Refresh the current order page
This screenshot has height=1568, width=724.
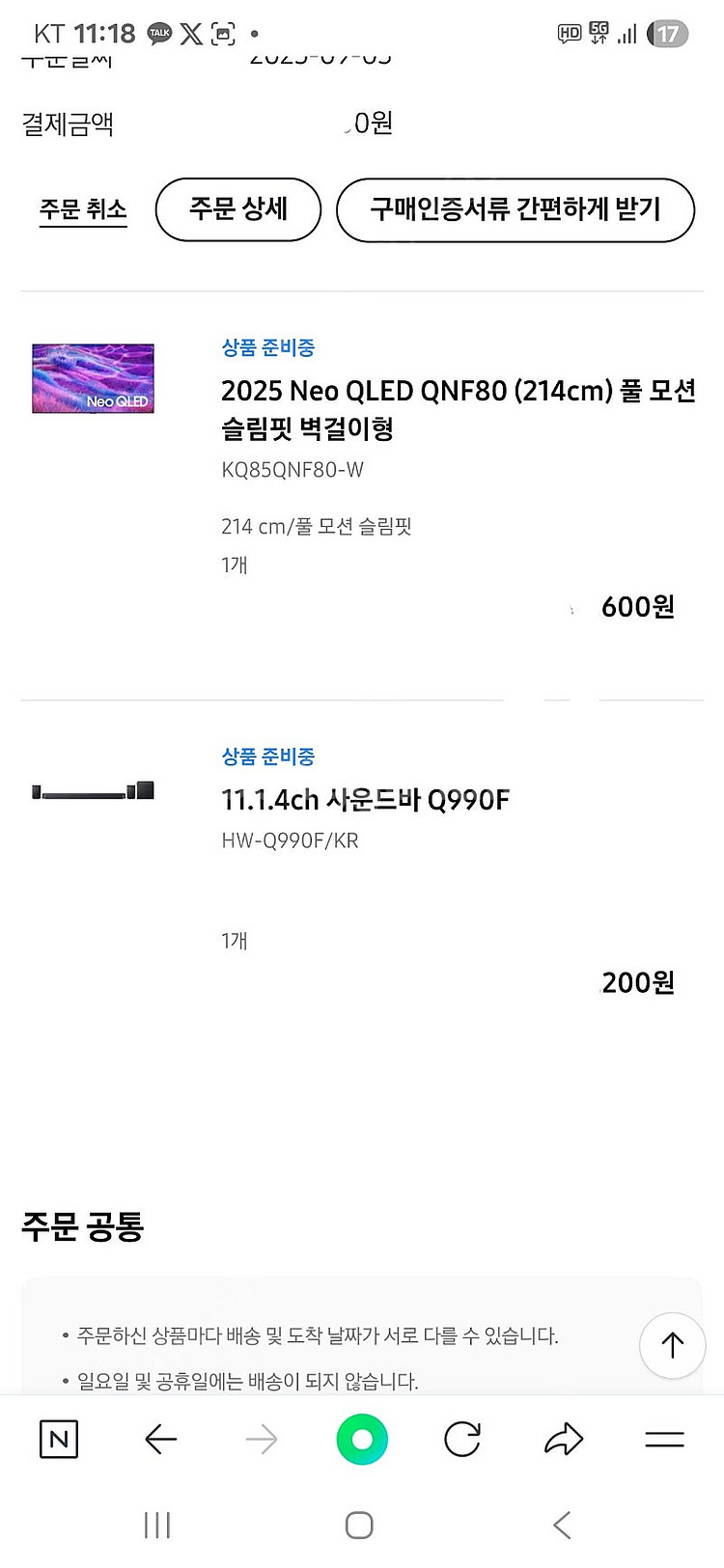pyautogui.click(x=462, y=1439)
